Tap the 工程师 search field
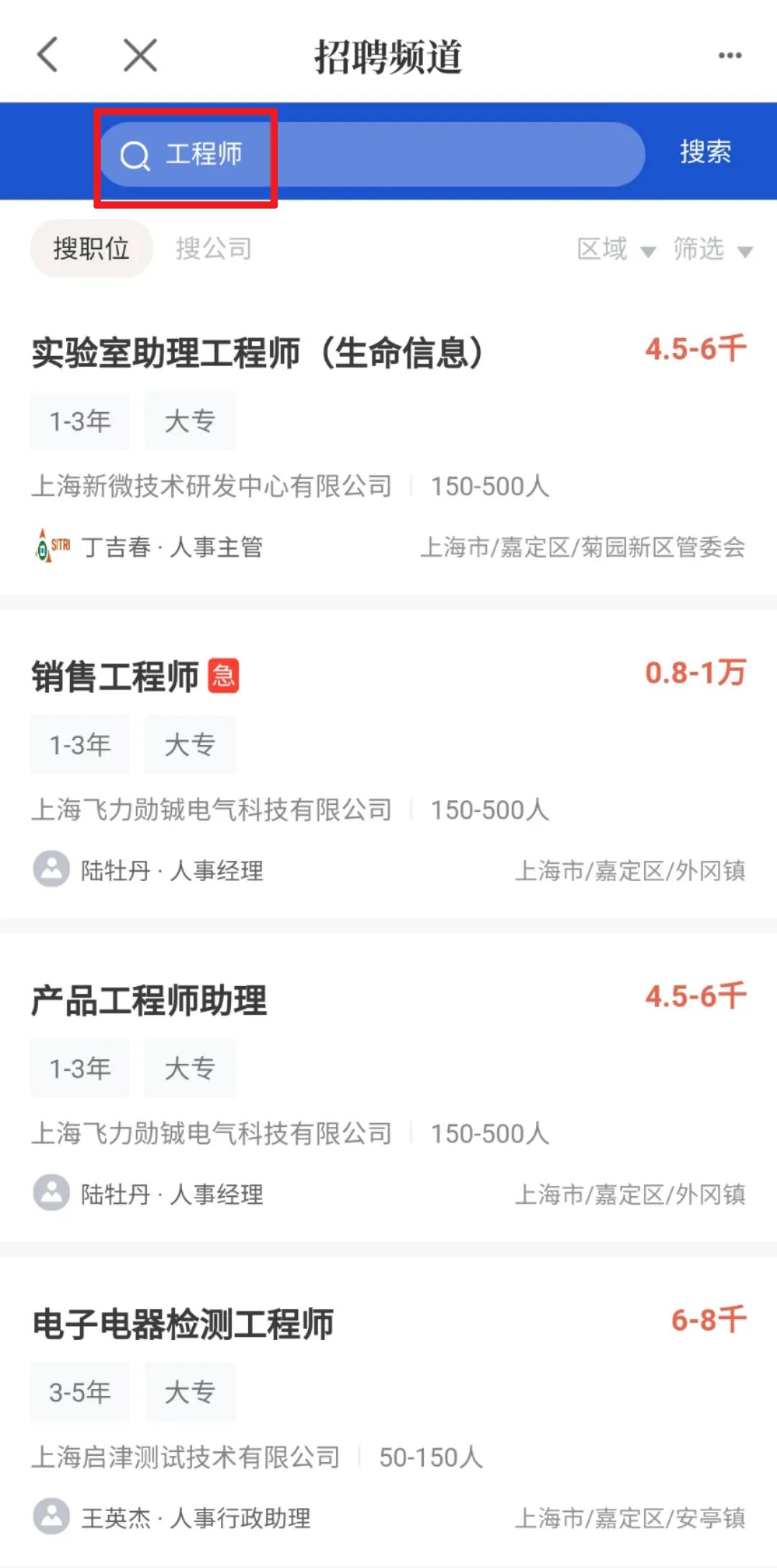Viewport: 777px width, 1568px height. coord(371,154)
